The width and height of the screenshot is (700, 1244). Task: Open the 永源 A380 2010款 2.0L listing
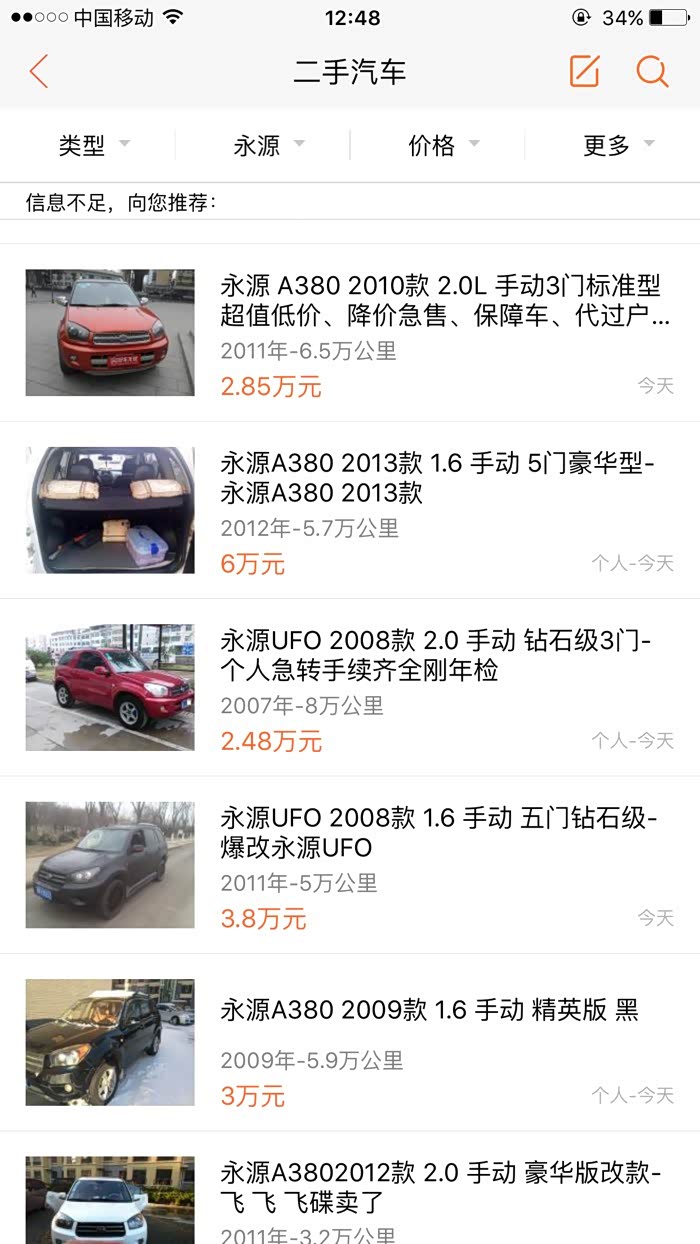[440, 332]
